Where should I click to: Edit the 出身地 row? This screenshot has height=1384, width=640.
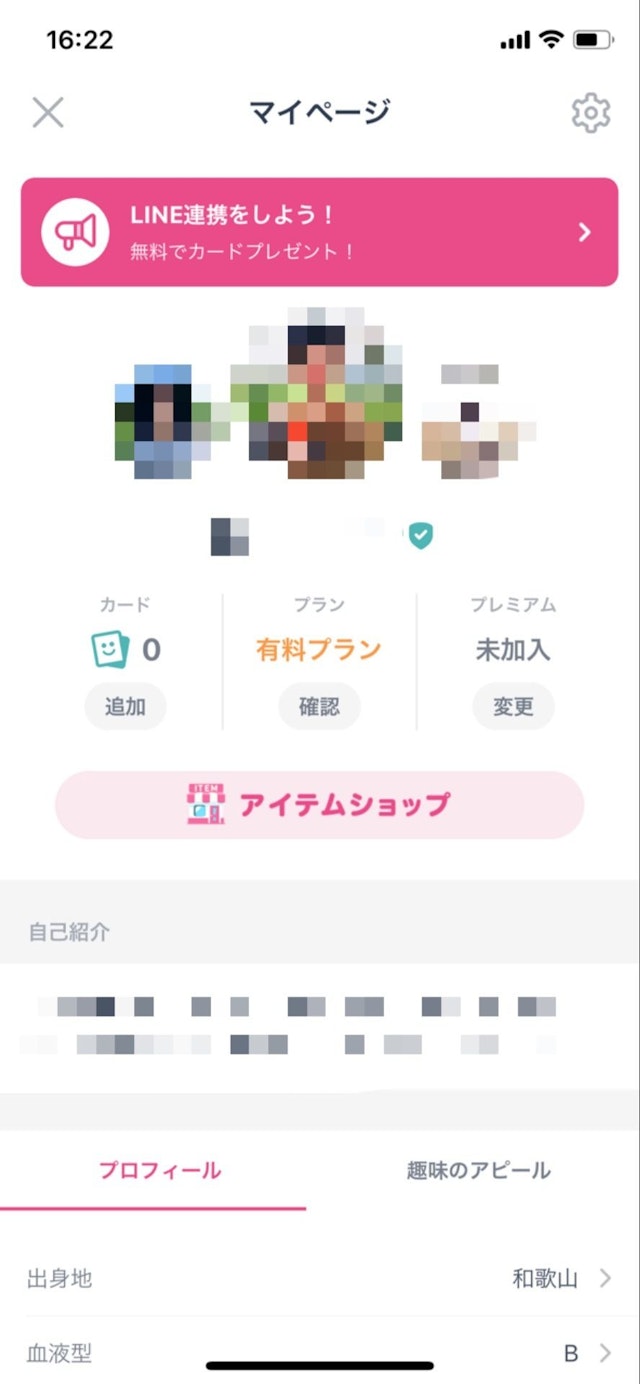[319, 1278]
